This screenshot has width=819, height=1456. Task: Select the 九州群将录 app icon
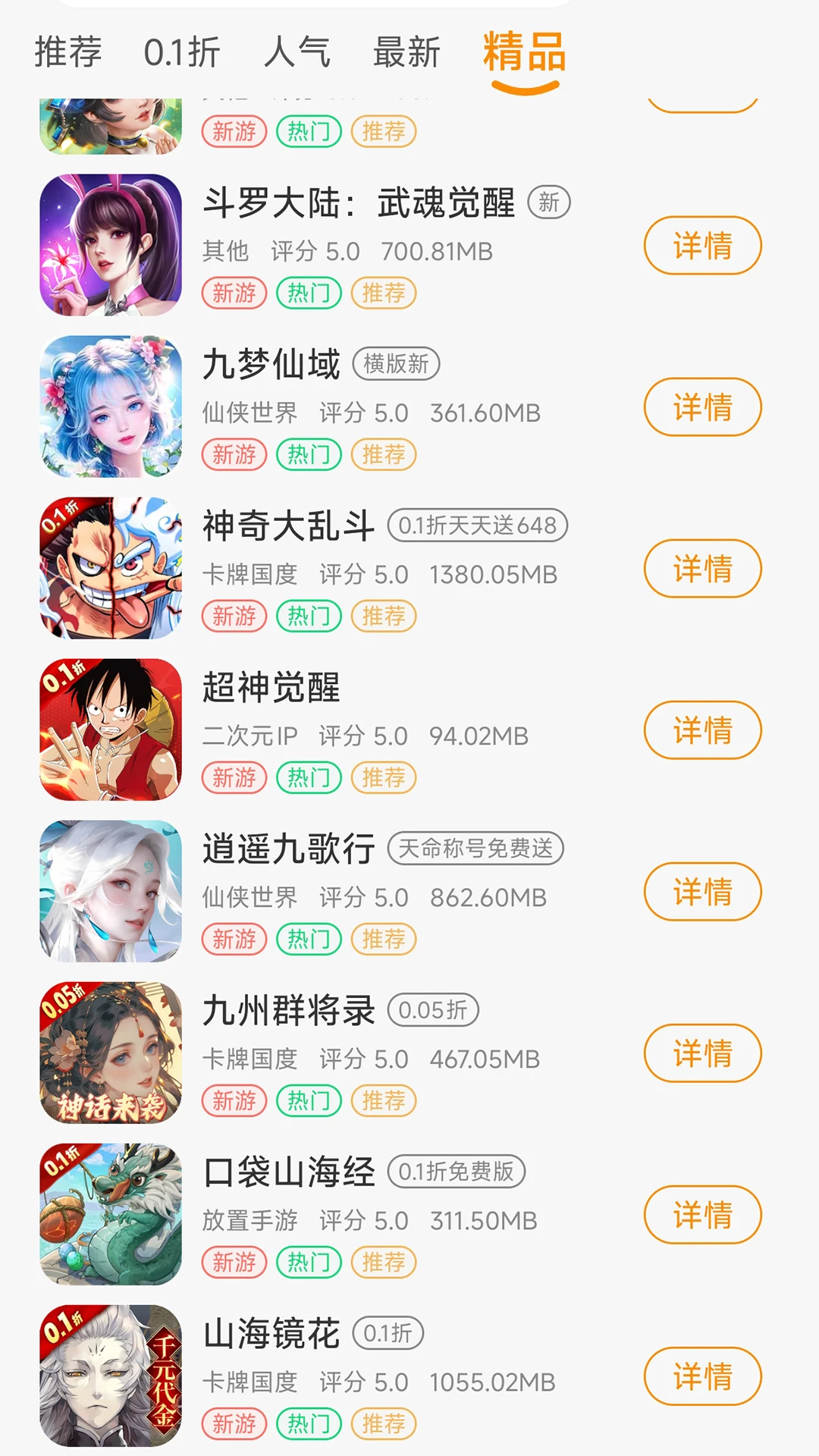(x=110, y=1054)
